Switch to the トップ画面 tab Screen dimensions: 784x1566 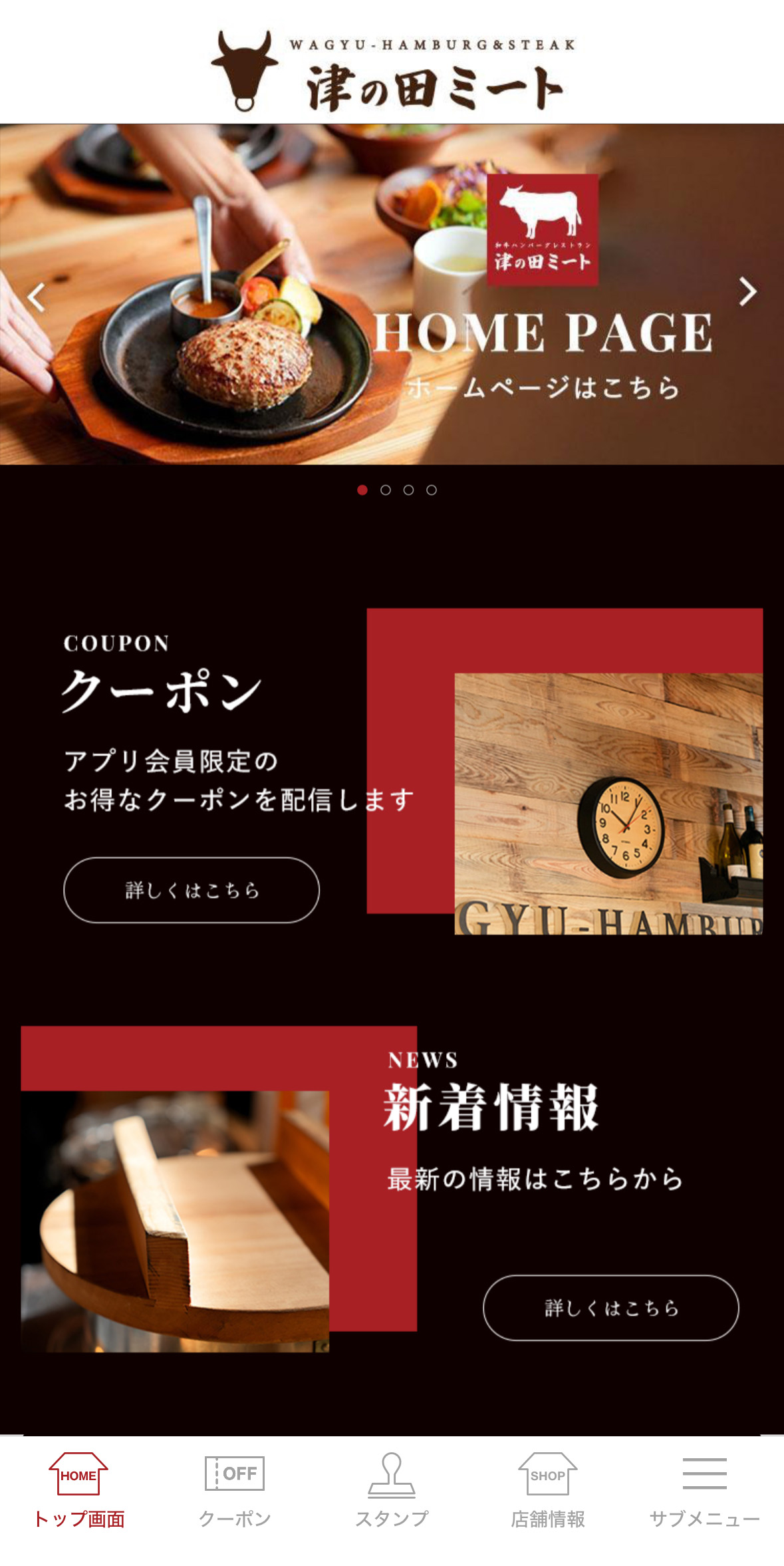[78, 1491]
